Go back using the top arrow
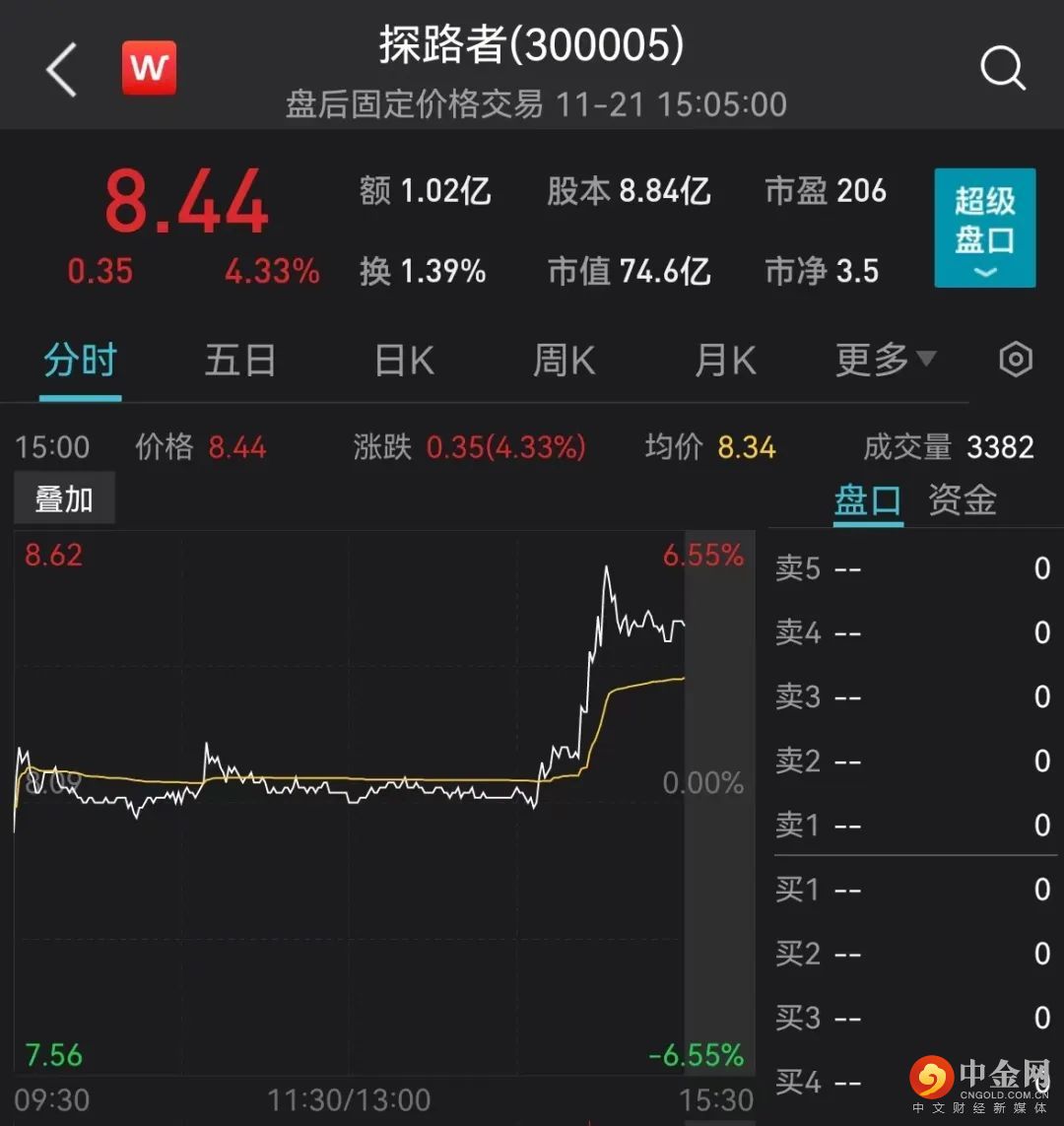The image size is (1064, 1126). [x=61, y=71]
